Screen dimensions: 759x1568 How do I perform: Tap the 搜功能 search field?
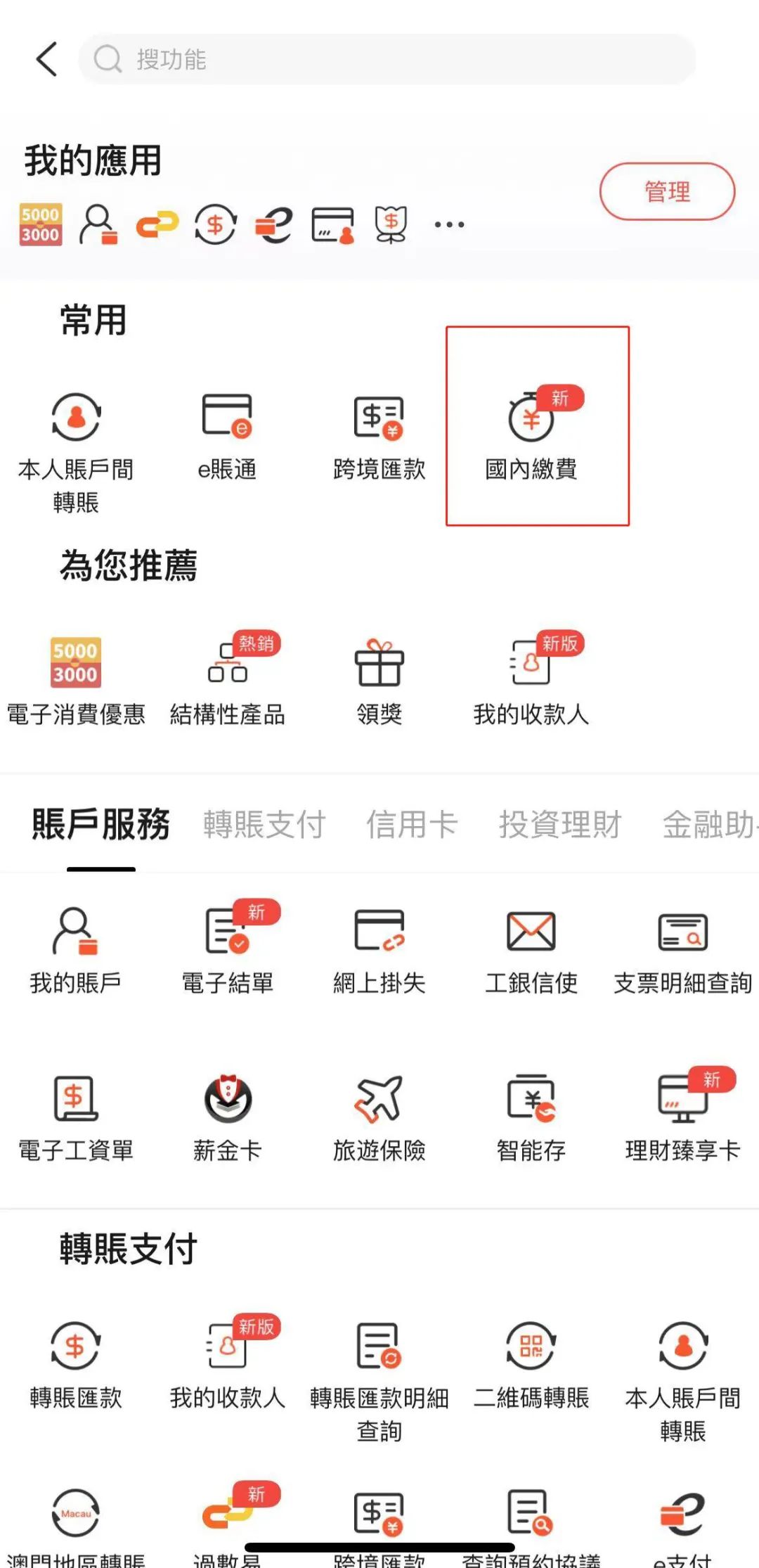[x=387, y=60]
